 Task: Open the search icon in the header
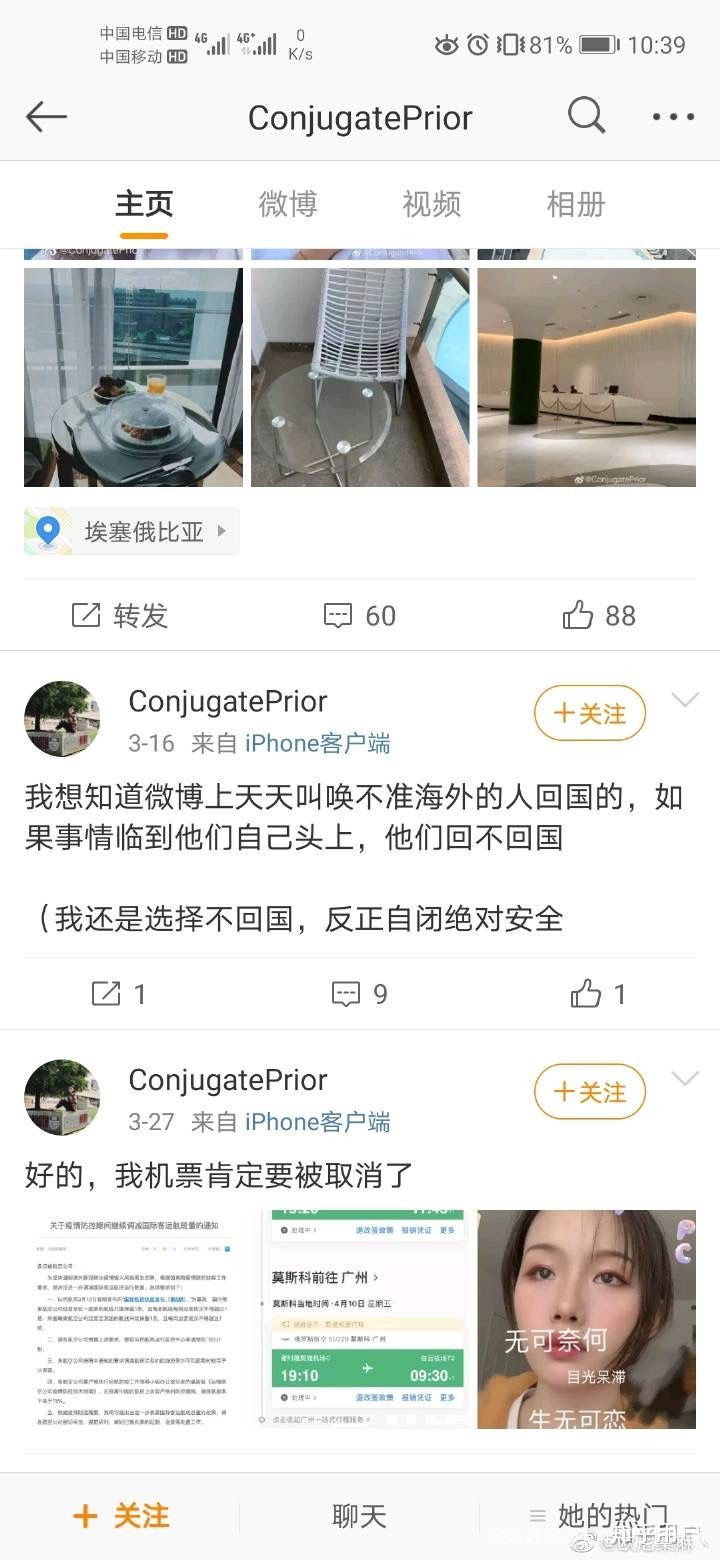pyautogui.click(x=587, y=117)
